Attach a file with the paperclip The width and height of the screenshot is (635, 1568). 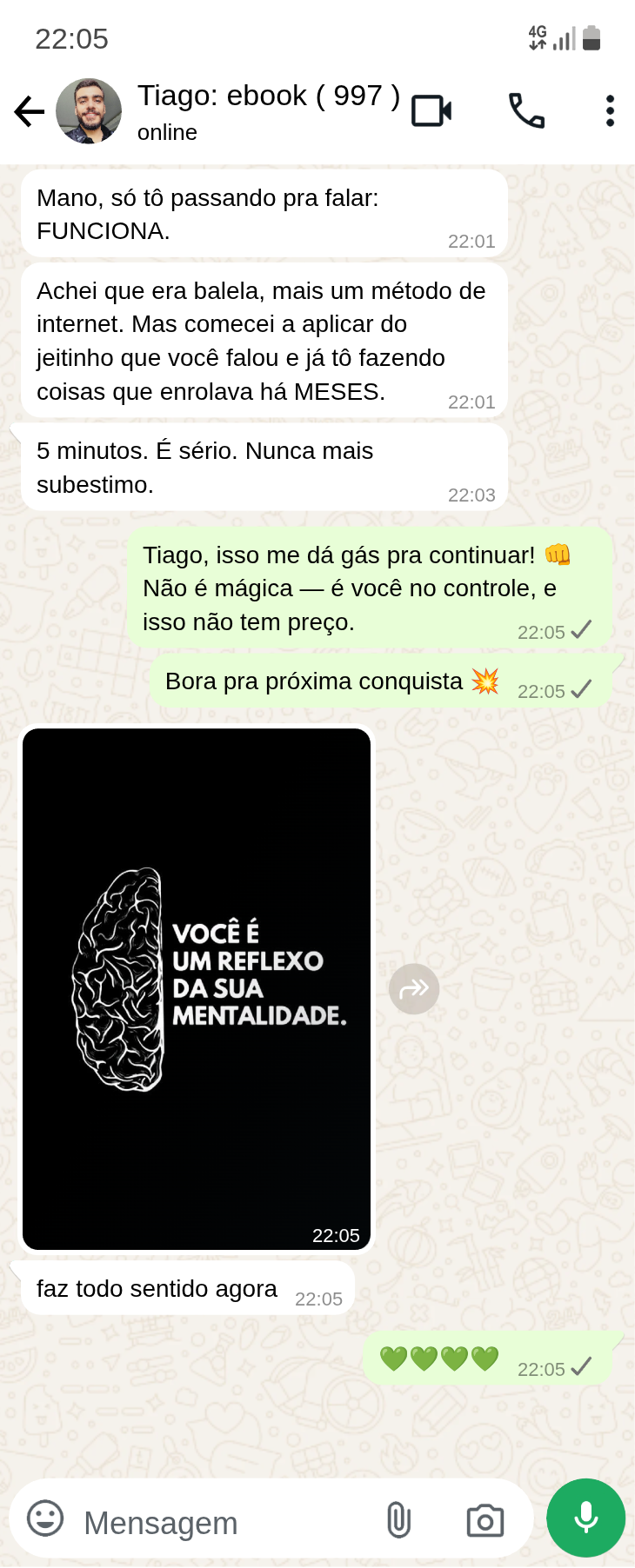point(398,1519)
